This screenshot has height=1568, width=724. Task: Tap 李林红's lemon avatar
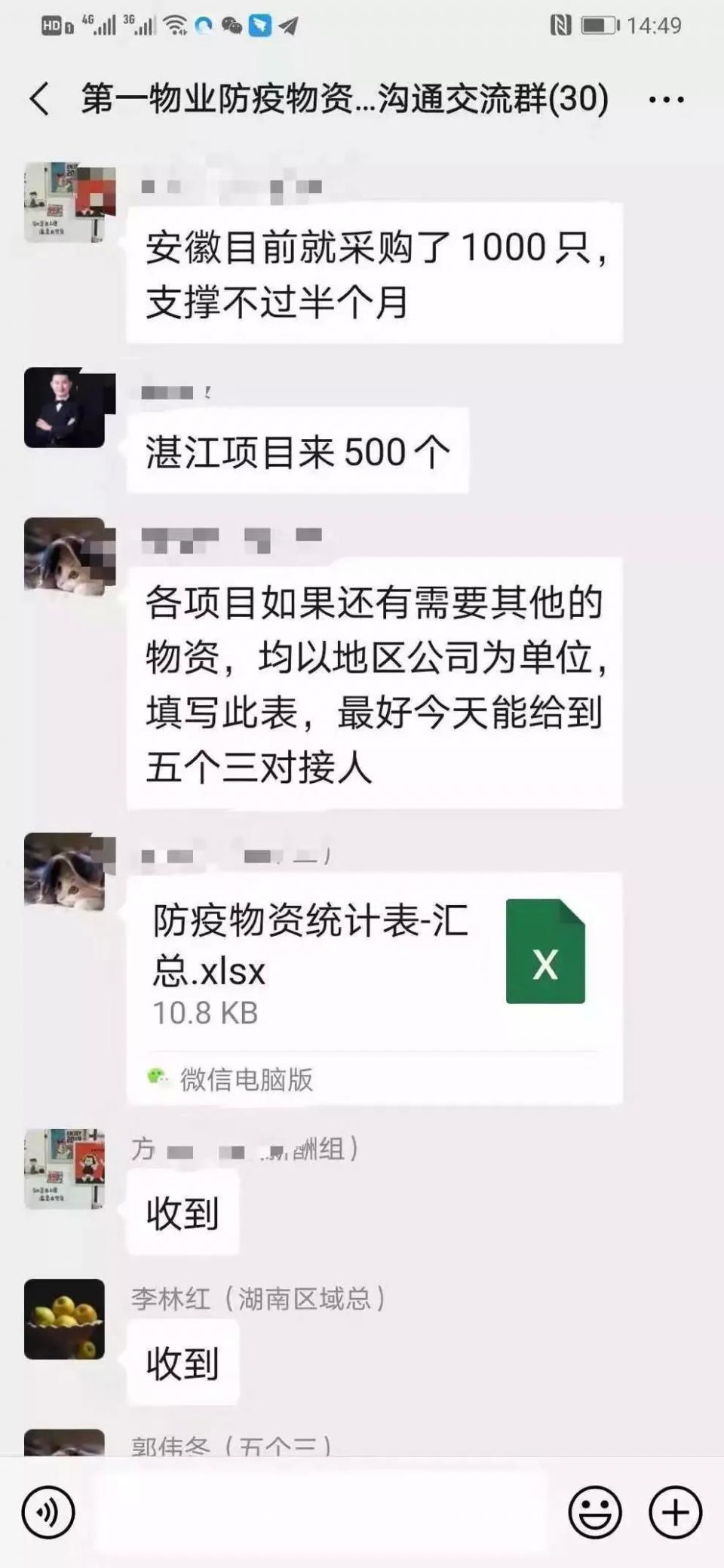[x=65, y=1319]
